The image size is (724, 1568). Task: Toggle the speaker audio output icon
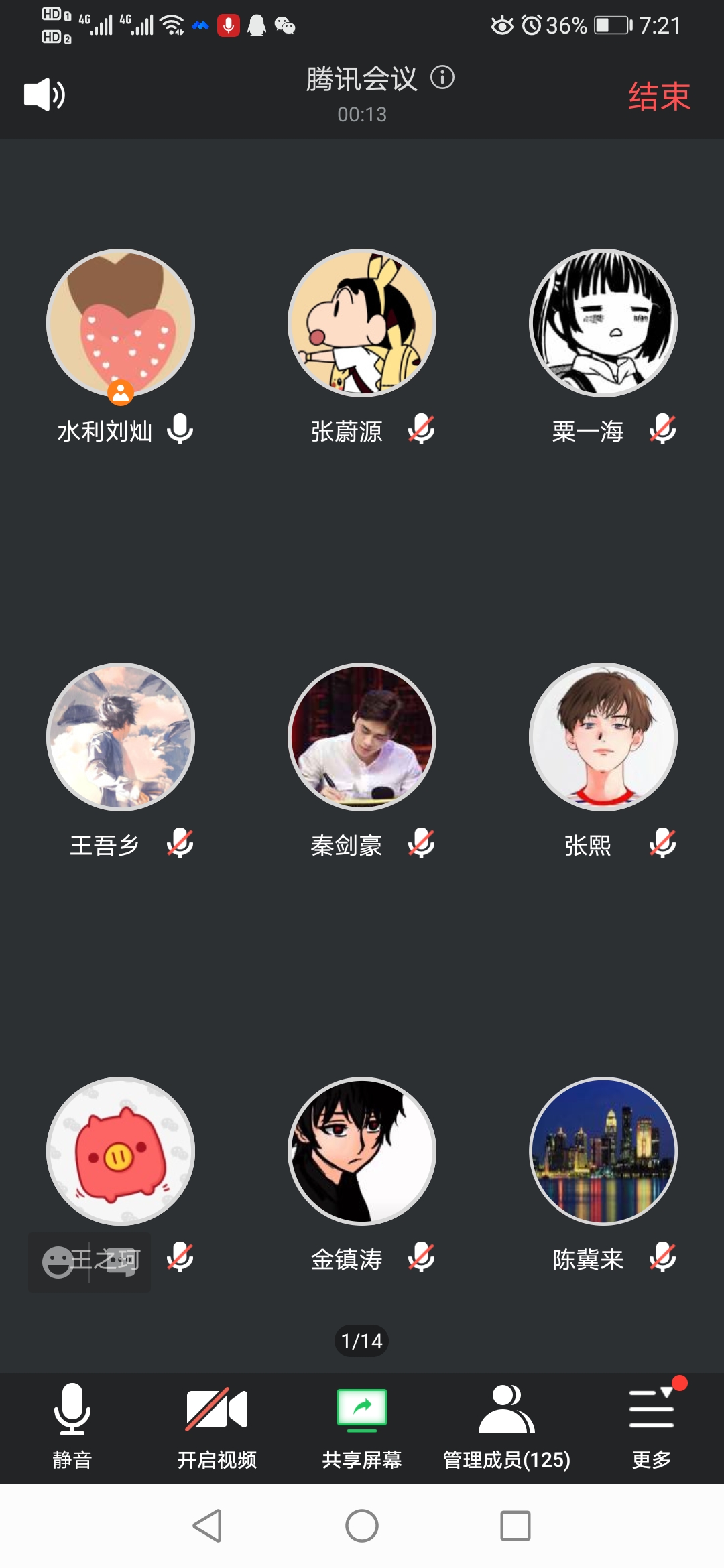click(x=44, y=94)
